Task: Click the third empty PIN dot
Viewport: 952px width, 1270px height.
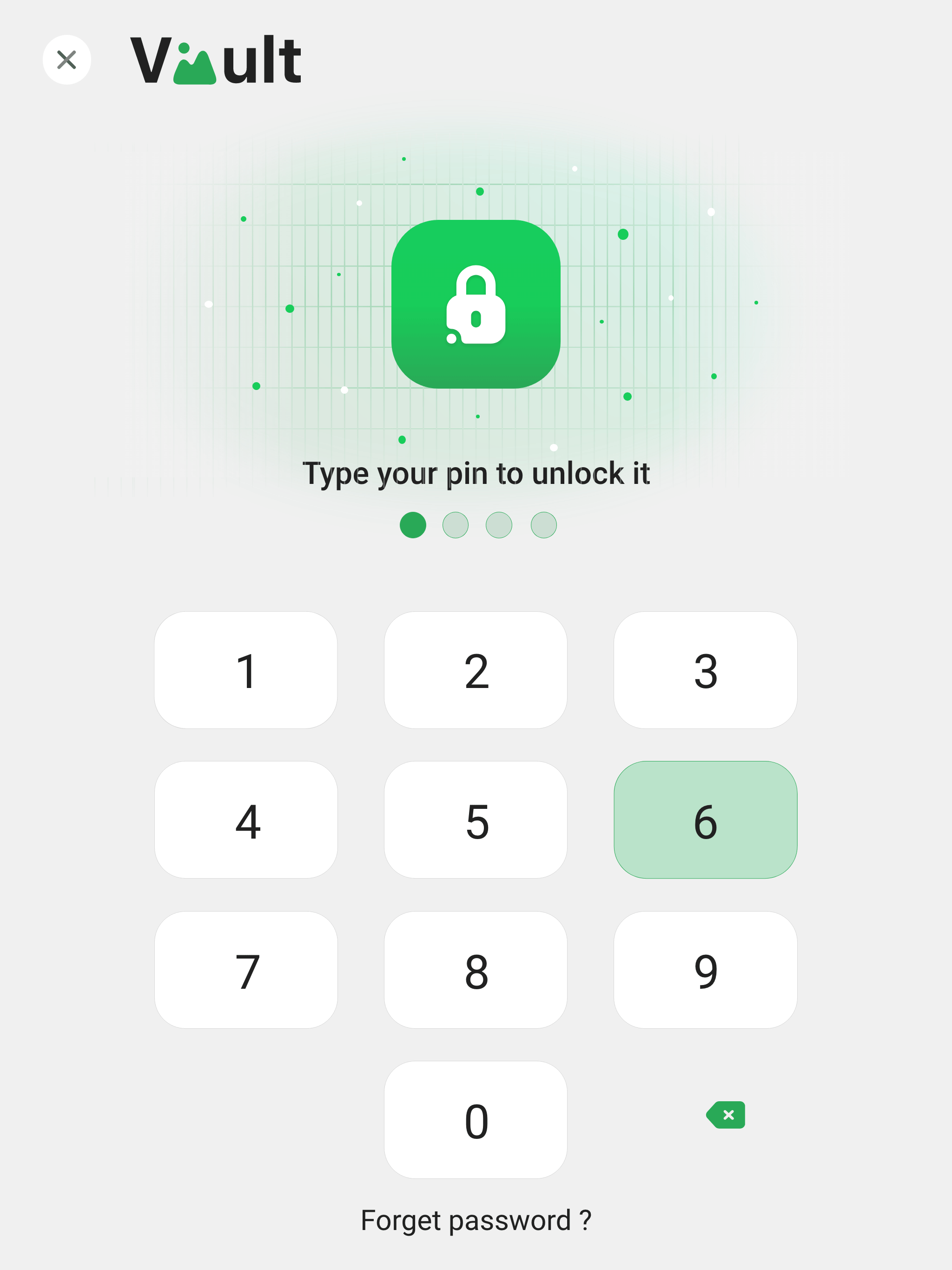Action: point(499,524)
